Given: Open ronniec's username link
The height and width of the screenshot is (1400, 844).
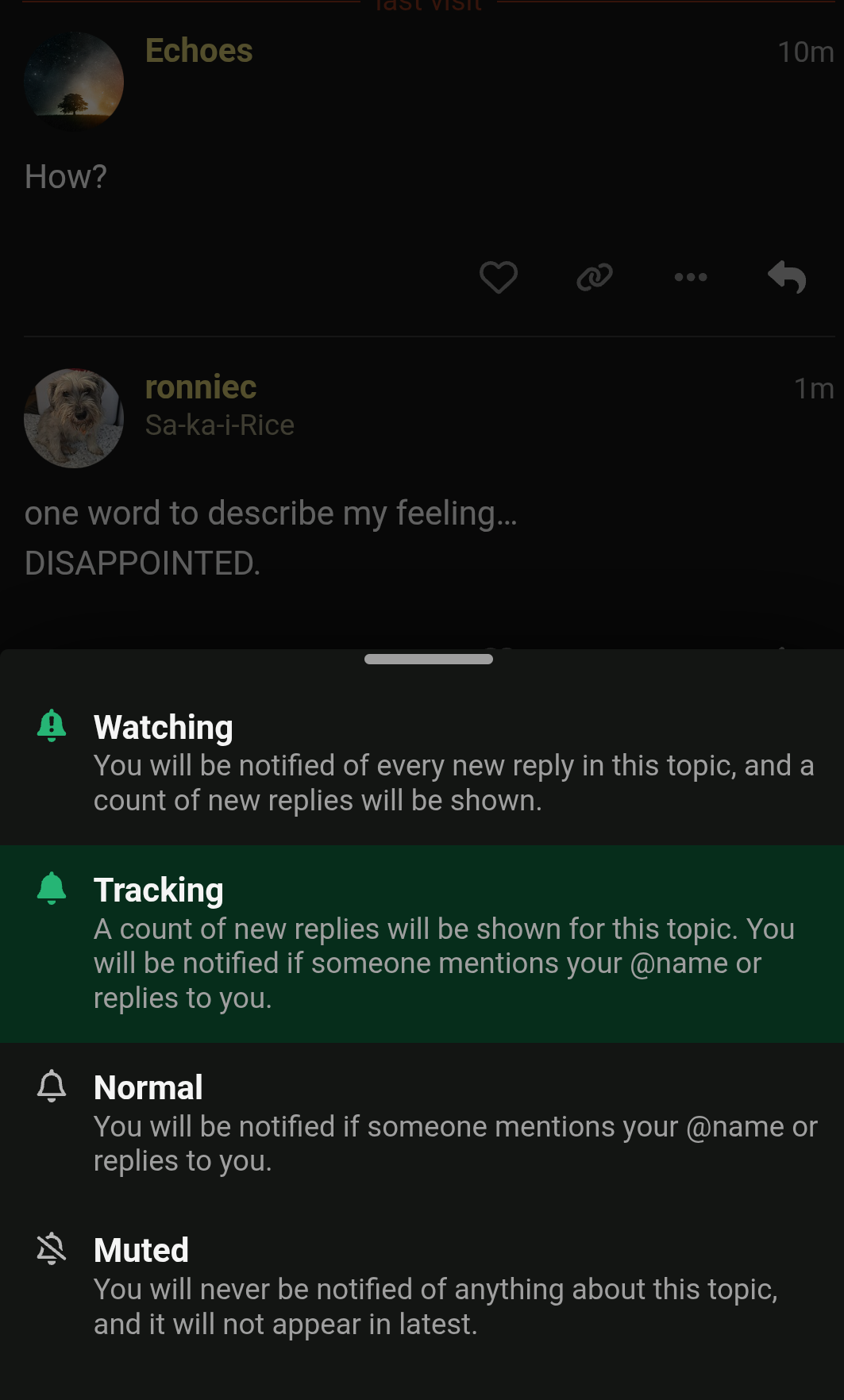Looking at the screenshot, I should (x=201, y=387).
